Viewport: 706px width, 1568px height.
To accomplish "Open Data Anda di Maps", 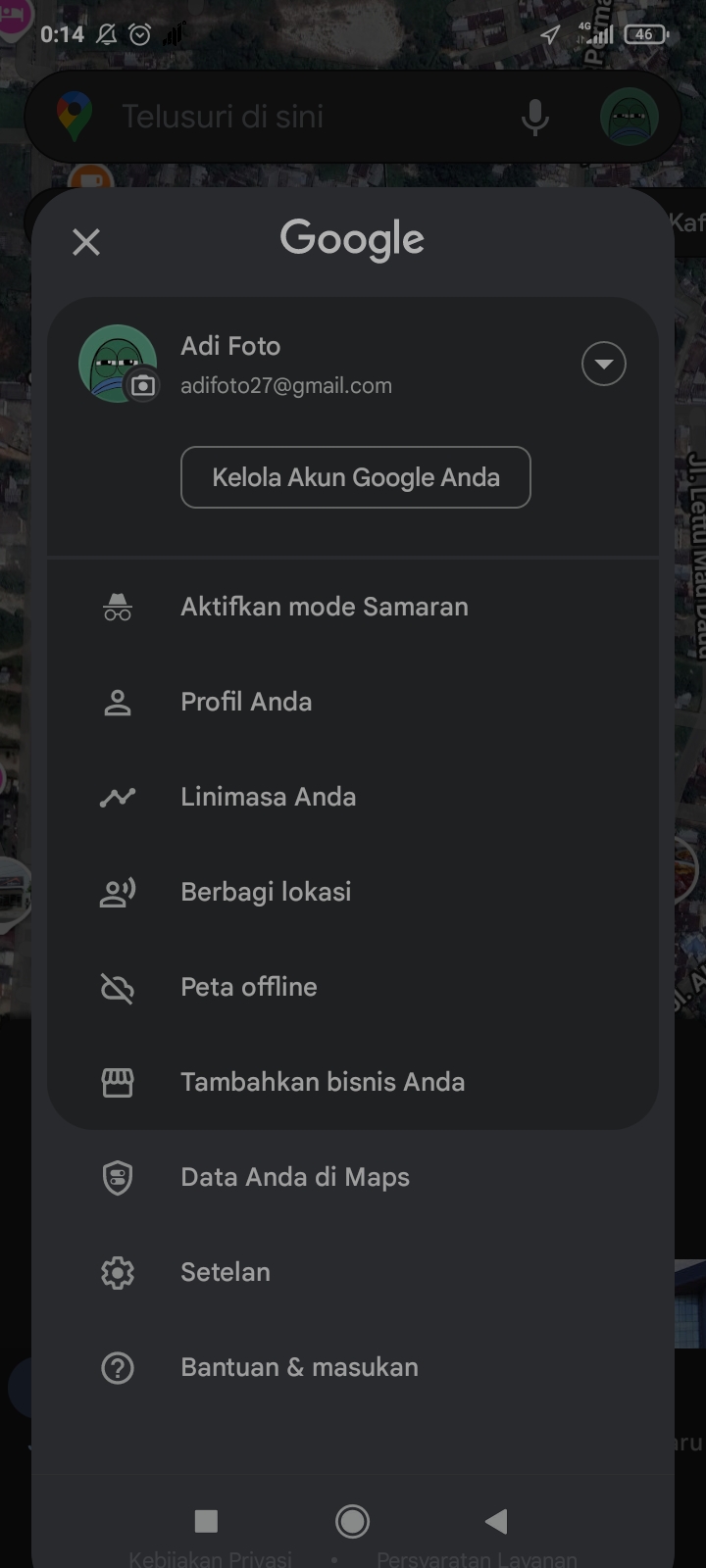I will pos(353,1177).
